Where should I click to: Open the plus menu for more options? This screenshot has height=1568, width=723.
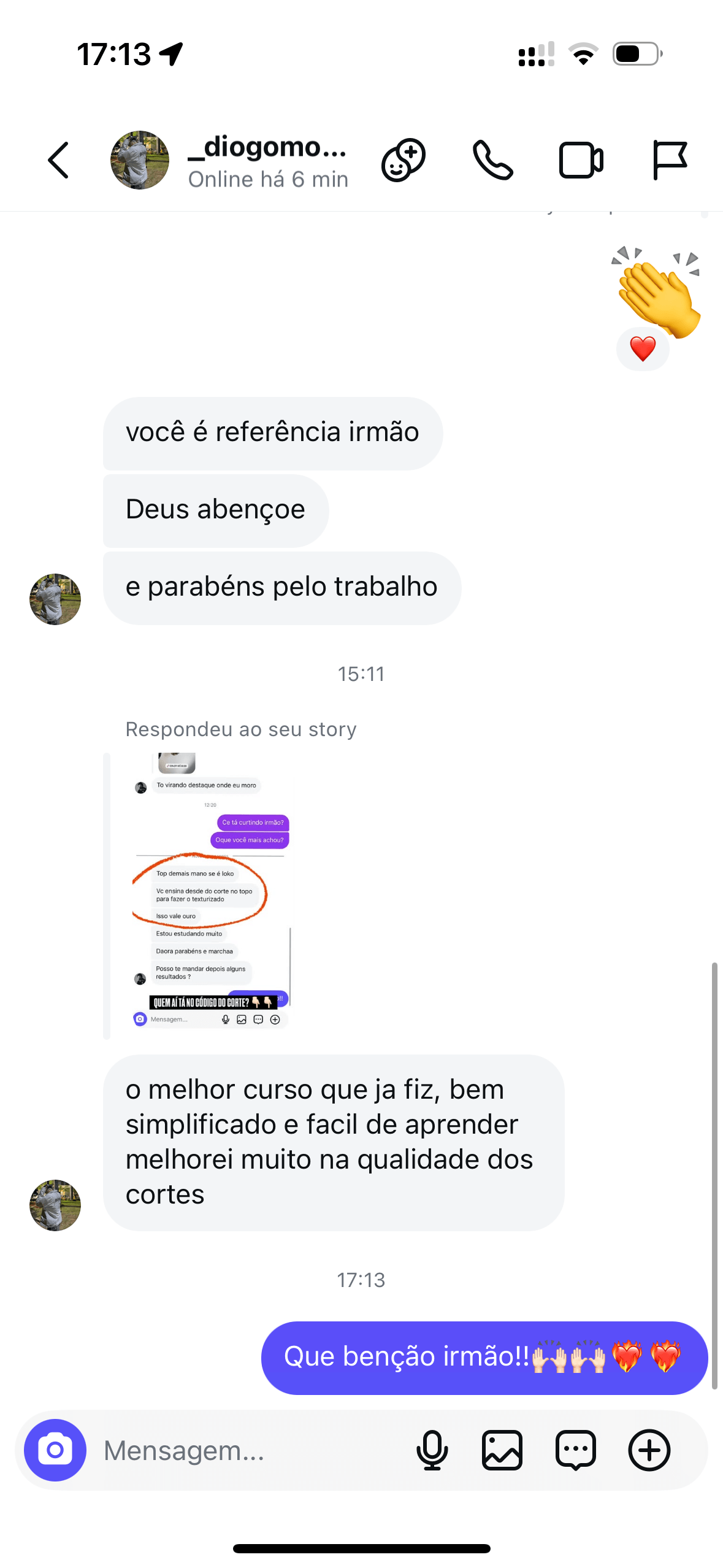(649, 1450)
